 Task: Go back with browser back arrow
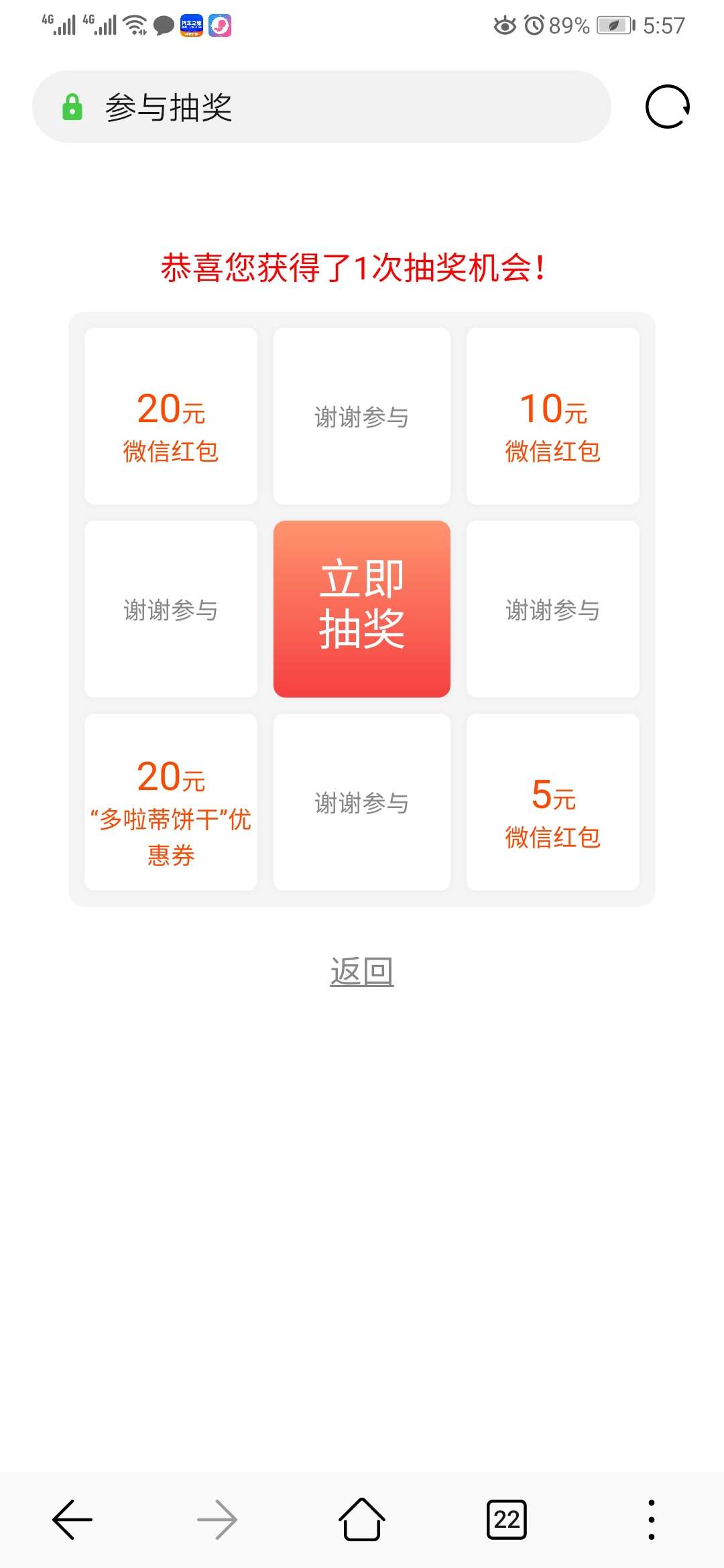click(72, 1519)
